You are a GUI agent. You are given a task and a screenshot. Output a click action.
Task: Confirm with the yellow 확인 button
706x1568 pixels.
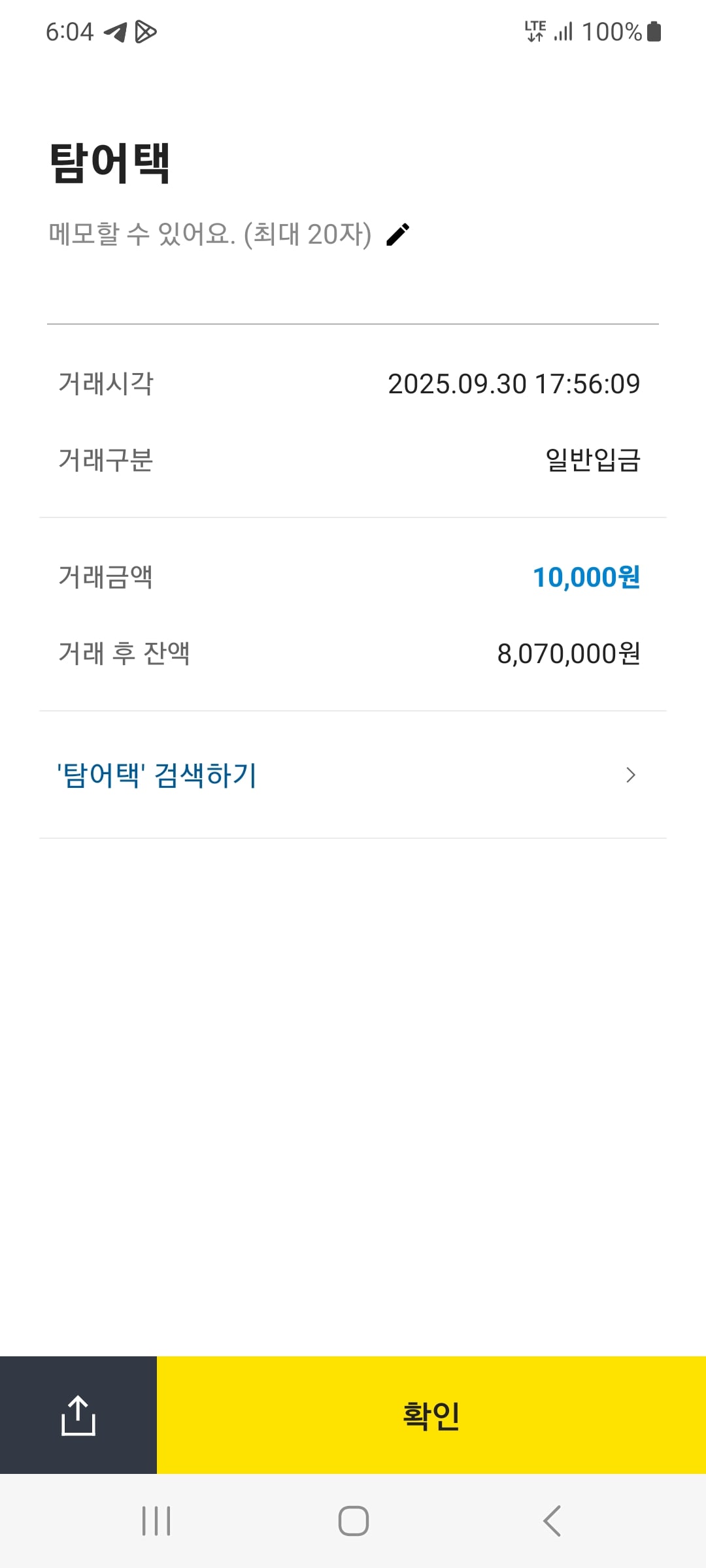tap(431, 1415)
